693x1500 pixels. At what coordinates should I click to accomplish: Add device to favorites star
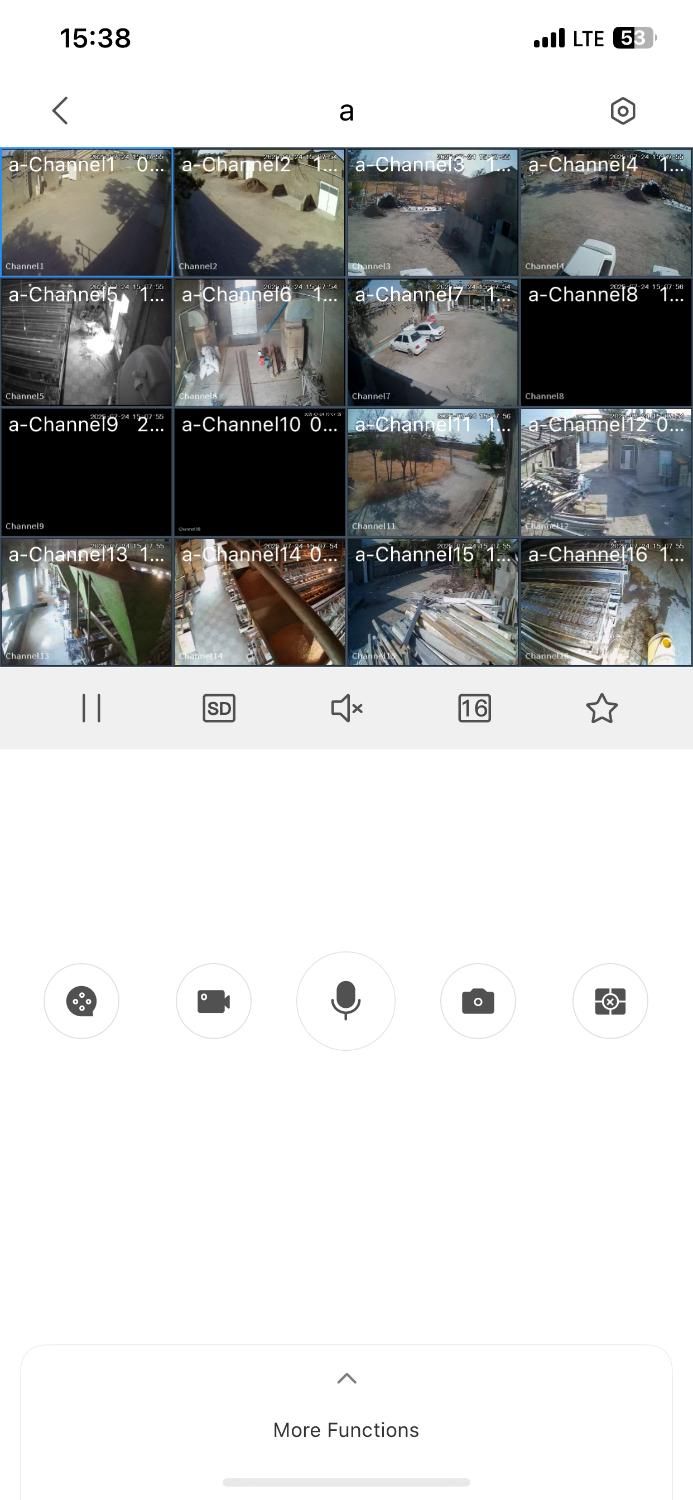pyautogui.click(x=601, y=708)
